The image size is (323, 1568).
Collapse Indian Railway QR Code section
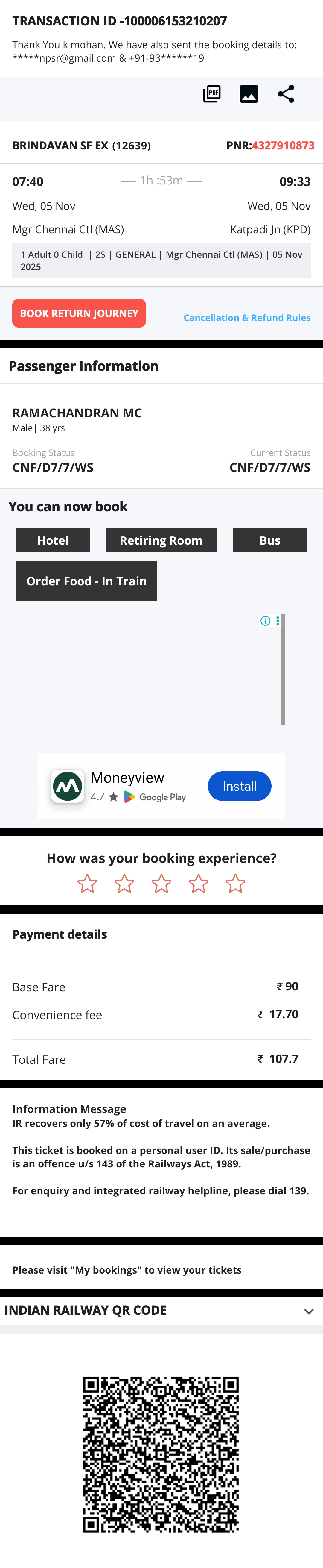(x=308, y=1311)
